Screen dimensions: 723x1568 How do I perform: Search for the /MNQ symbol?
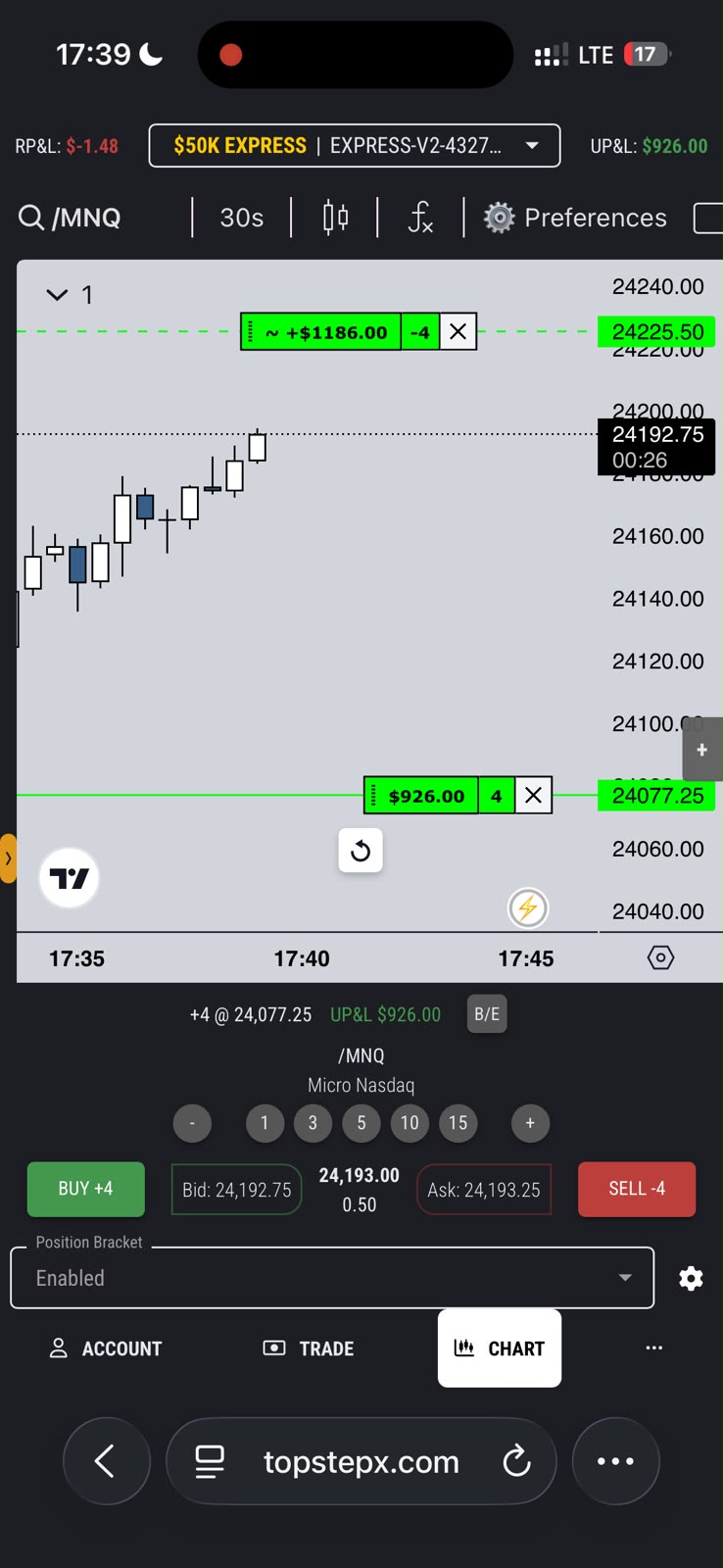coord(70,218)
